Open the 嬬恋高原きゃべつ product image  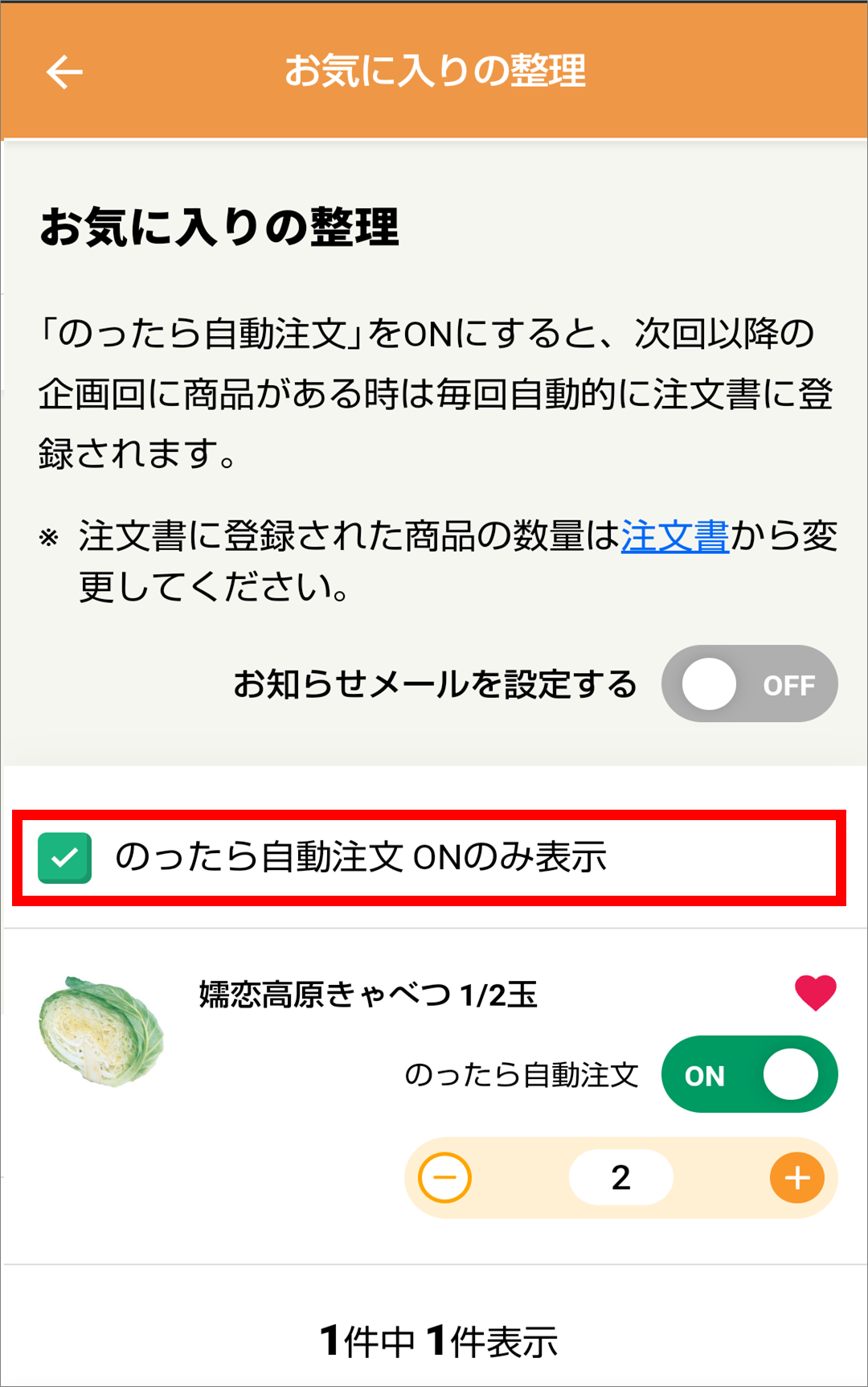(x=101, y=1032)
